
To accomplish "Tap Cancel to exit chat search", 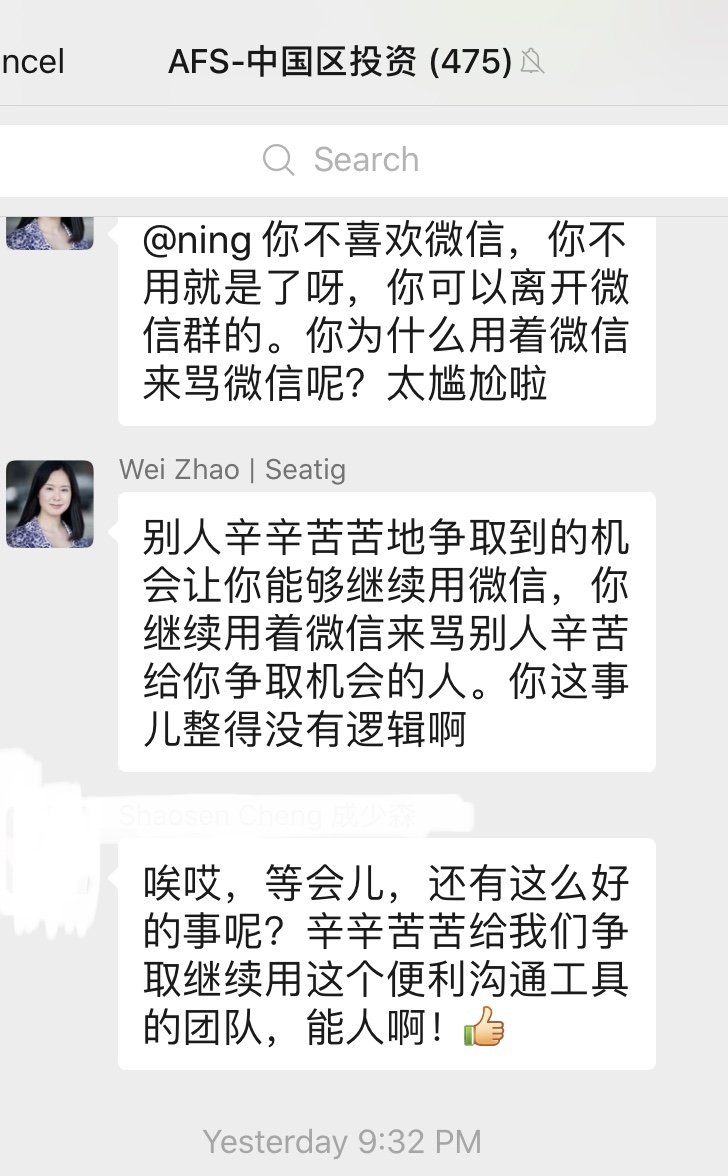I will 30,62.
